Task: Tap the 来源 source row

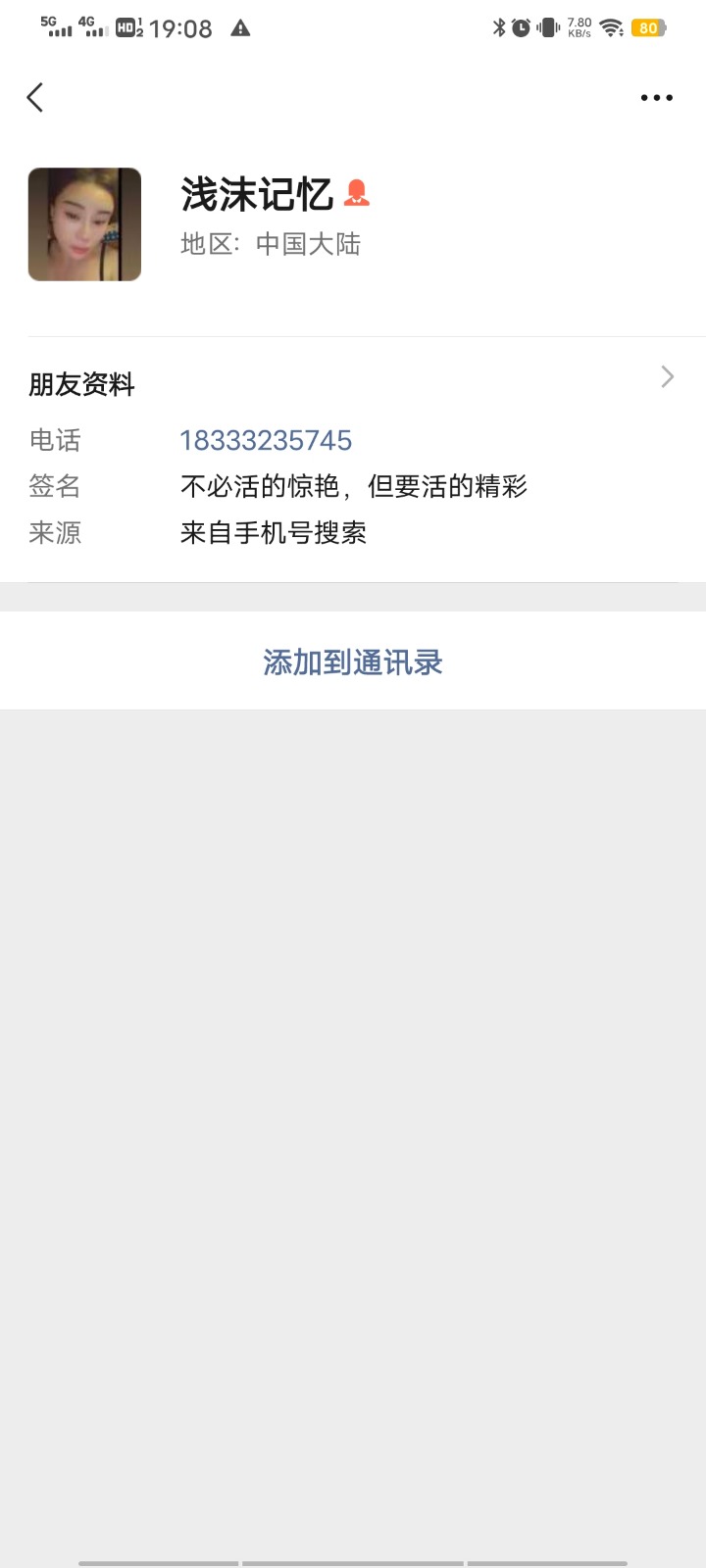Action: [353, 532]
